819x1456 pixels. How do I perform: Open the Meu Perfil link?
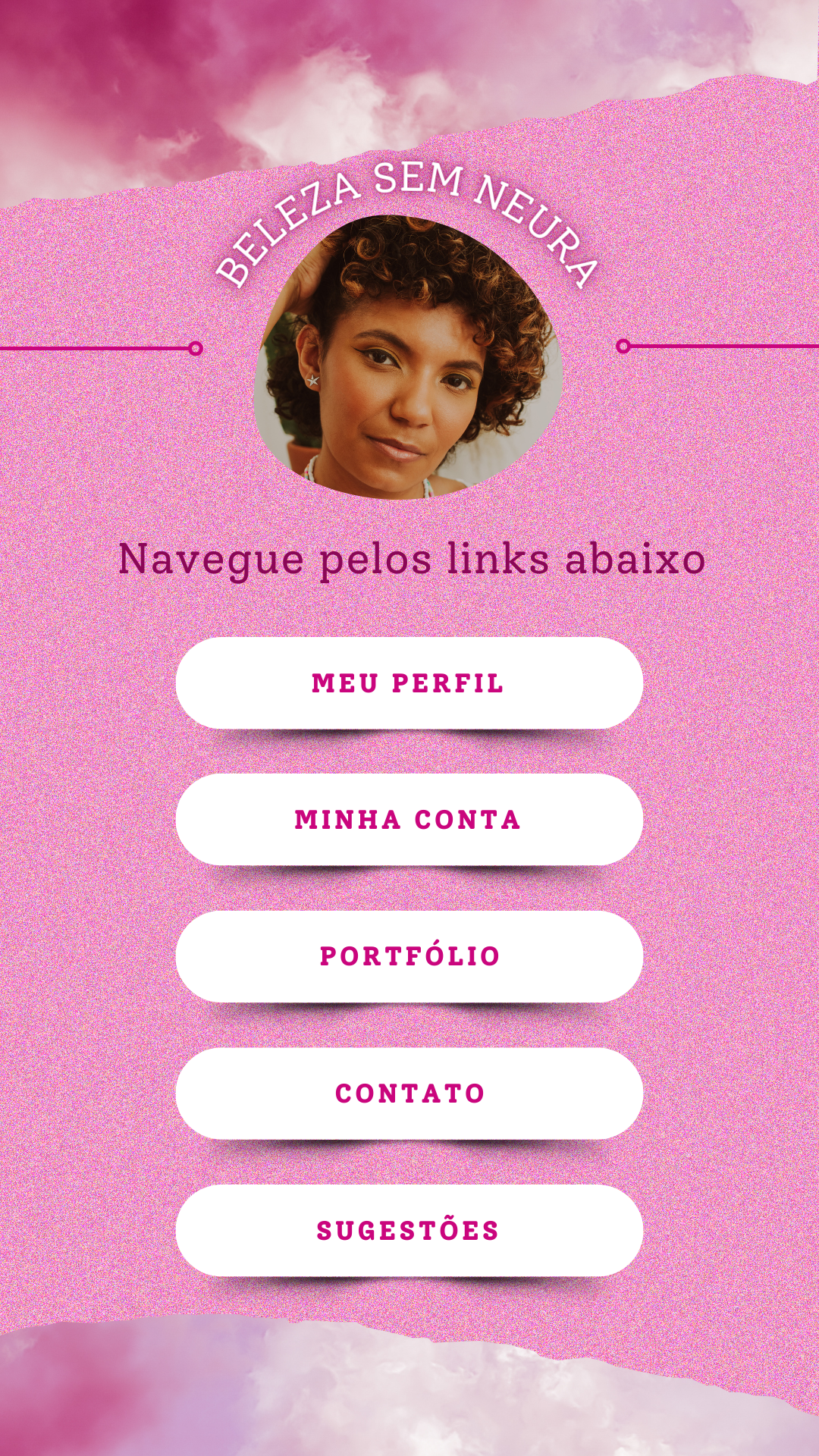pos(409,683)
